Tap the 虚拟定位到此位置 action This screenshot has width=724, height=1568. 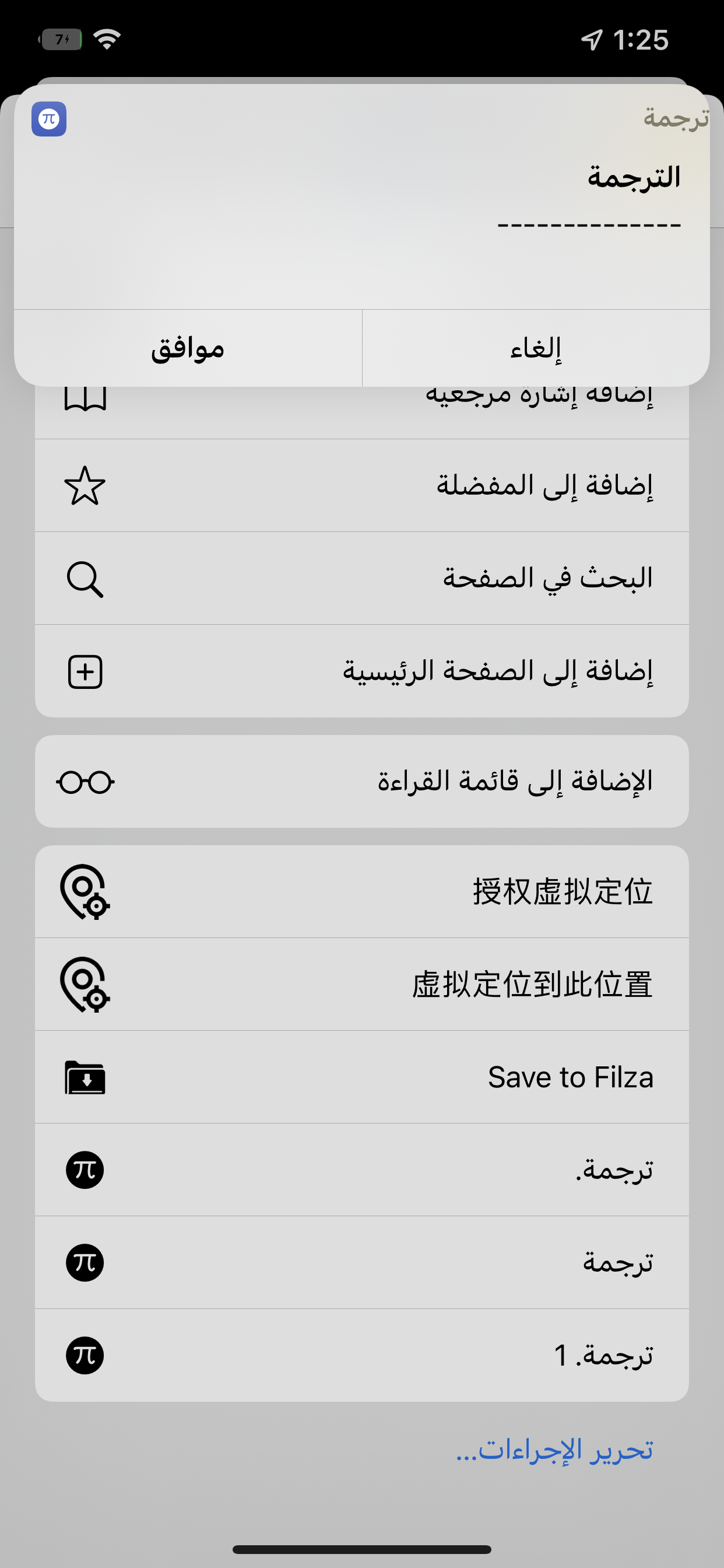[362, 984]
